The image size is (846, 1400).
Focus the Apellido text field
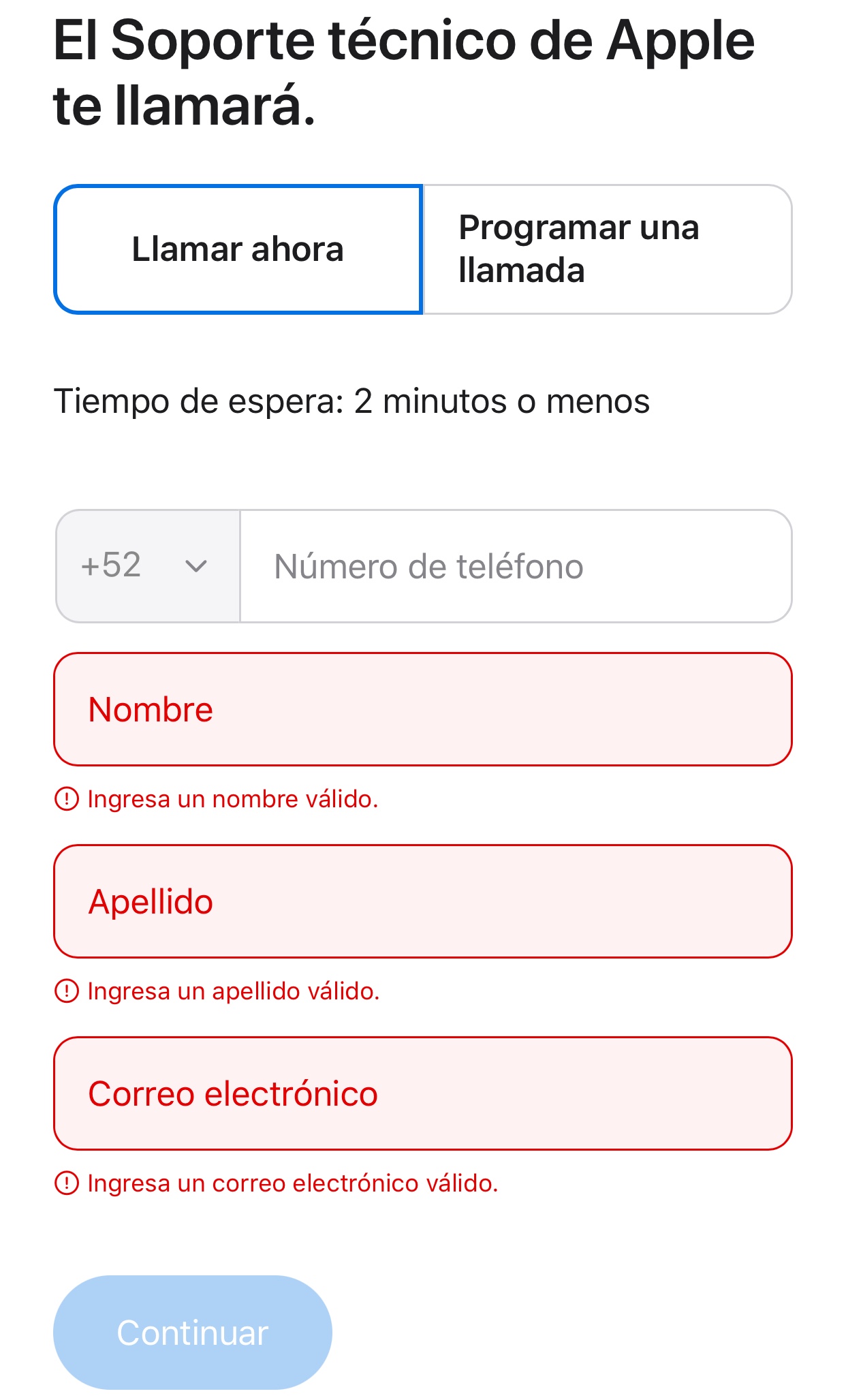(x=422, y=901)
